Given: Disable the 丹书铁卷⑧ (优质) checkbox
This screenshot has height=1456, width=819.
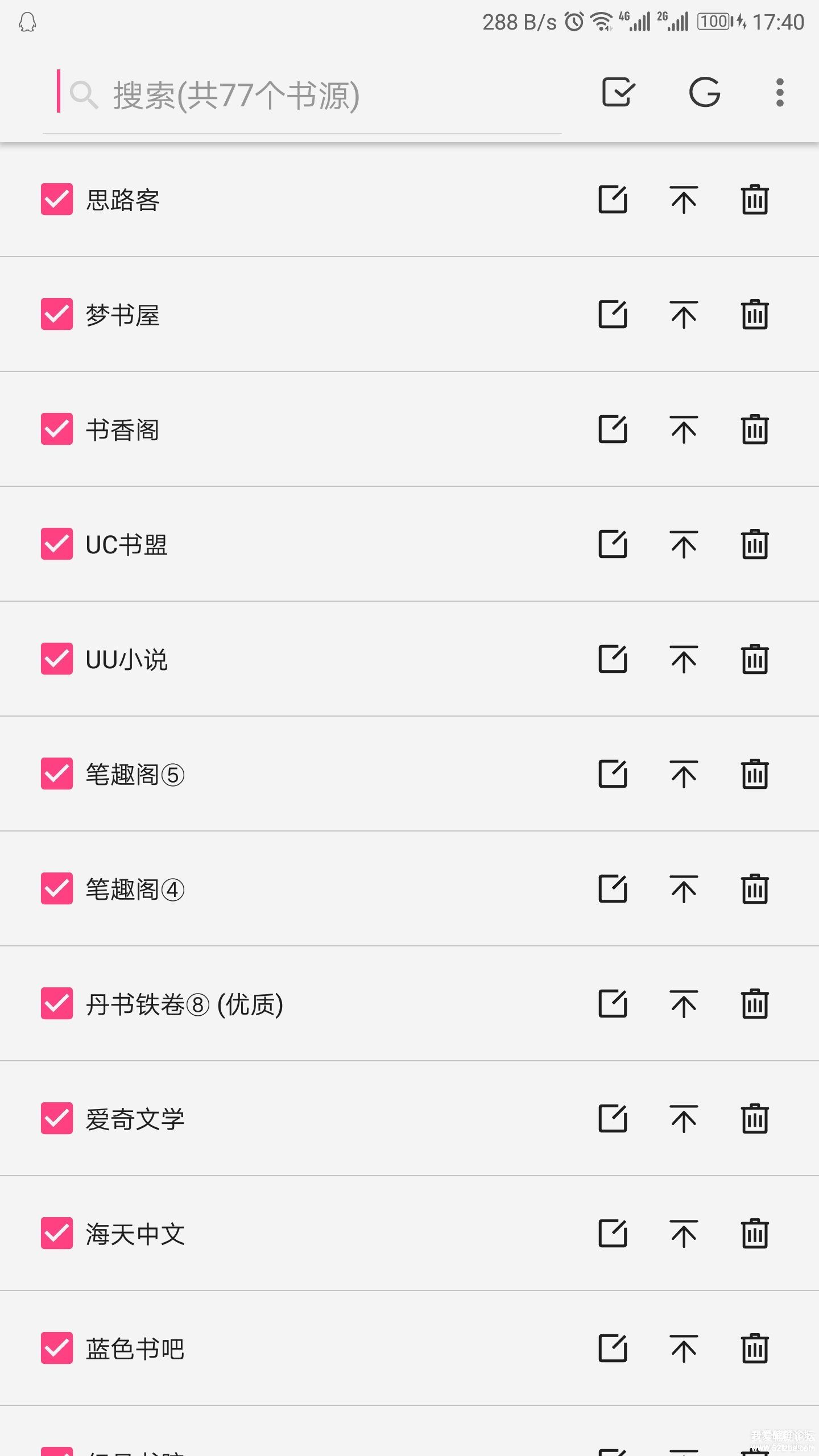Looking at the screenshot, I should 57,1003.
